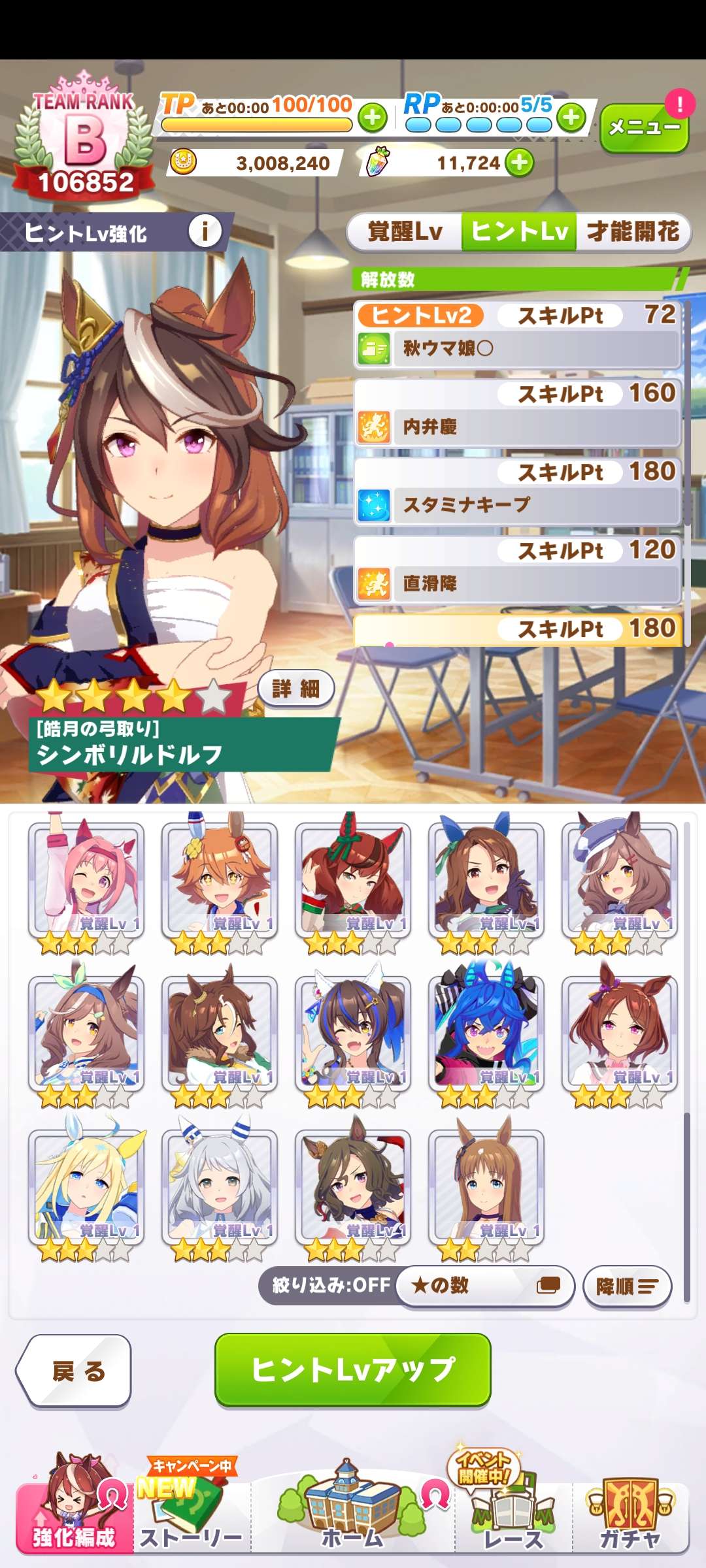
Task: Change the ★の数 sort criterion
Action: [485, 1286]
